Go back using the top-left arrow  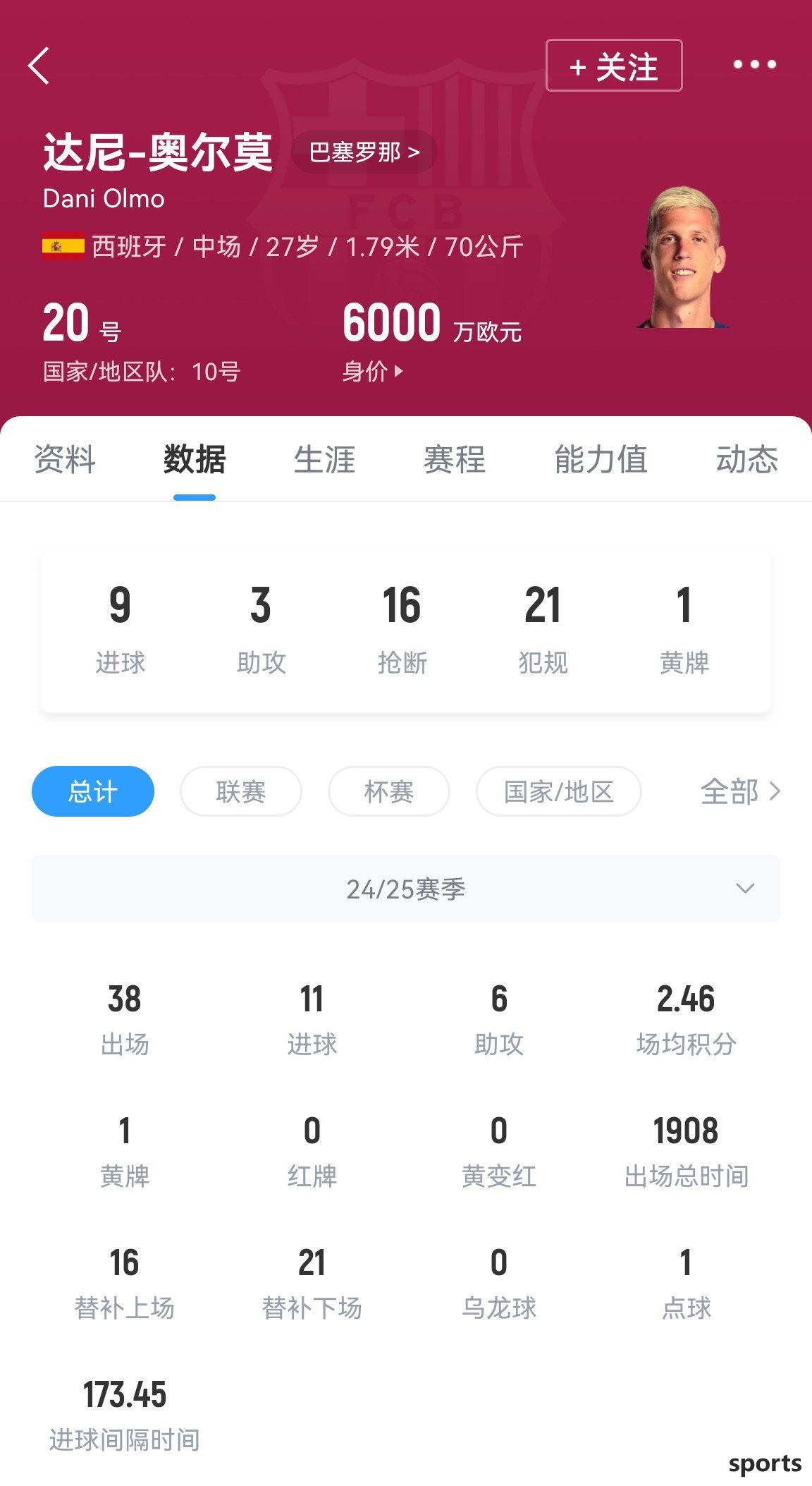tap(39, 66)
